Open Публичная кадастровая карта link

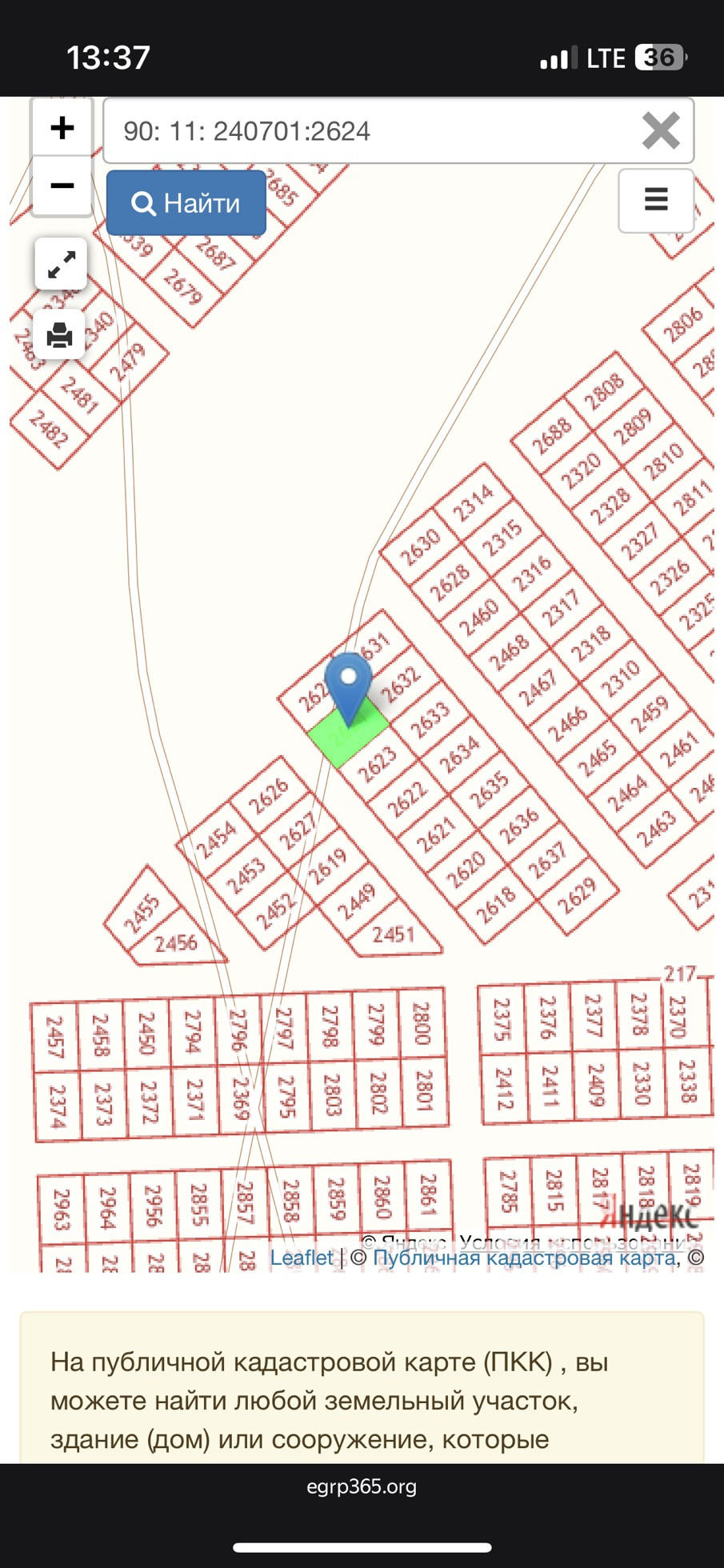pos(524,1258)
